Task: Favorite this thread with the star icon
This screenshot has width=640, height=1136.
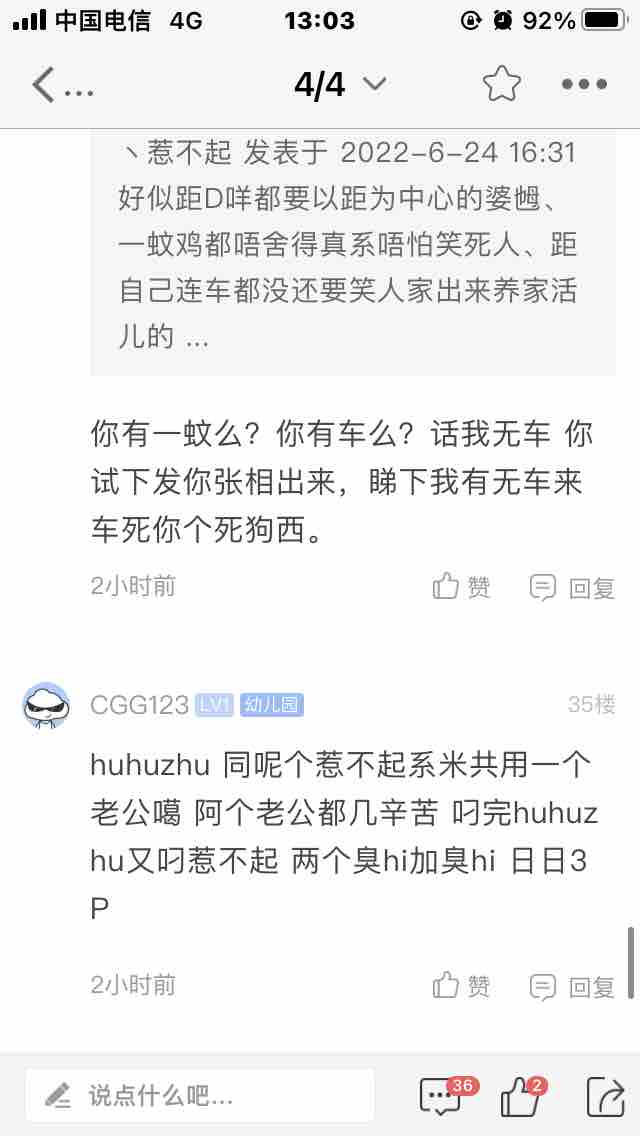Action: coord(502,85)
